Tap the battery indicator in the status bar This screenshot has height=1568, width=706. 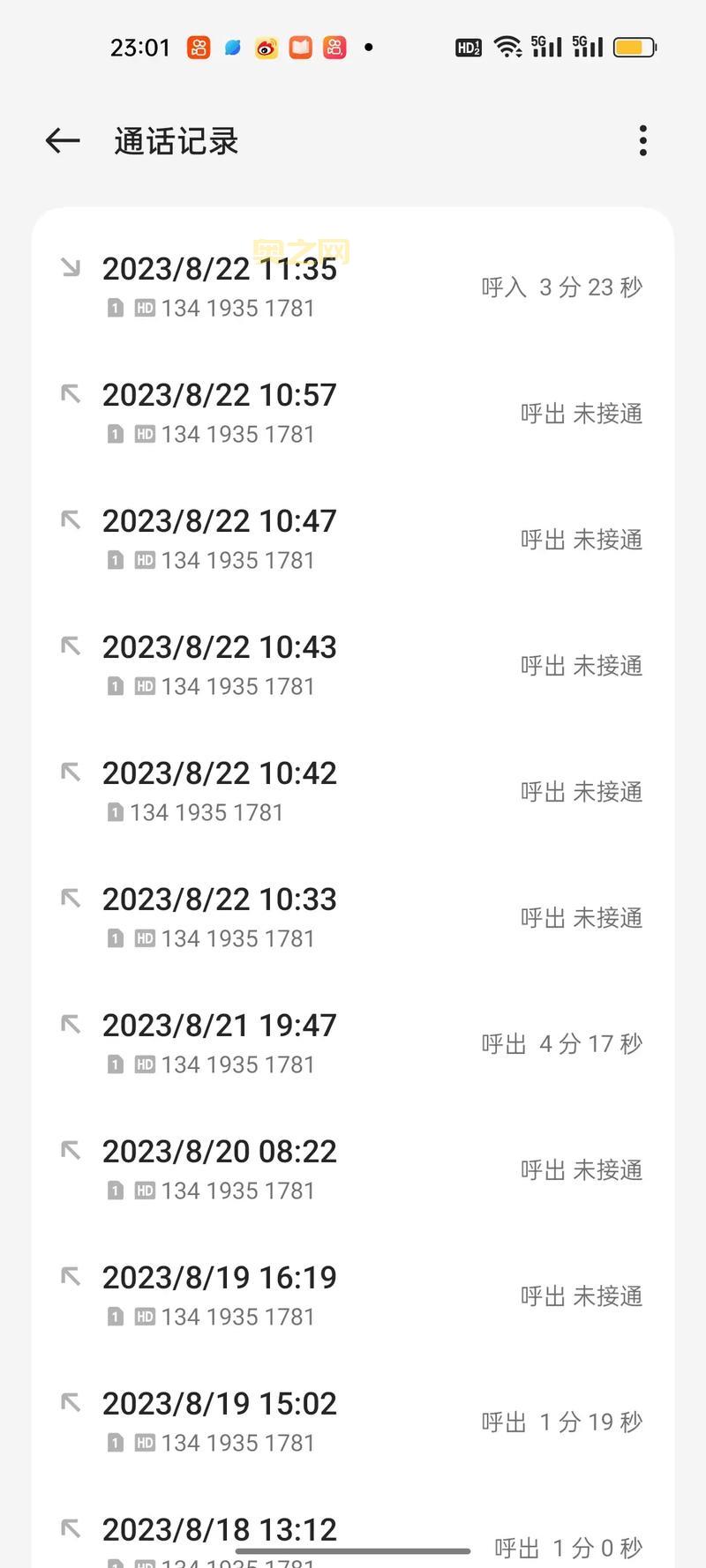[x=633, y=48]
